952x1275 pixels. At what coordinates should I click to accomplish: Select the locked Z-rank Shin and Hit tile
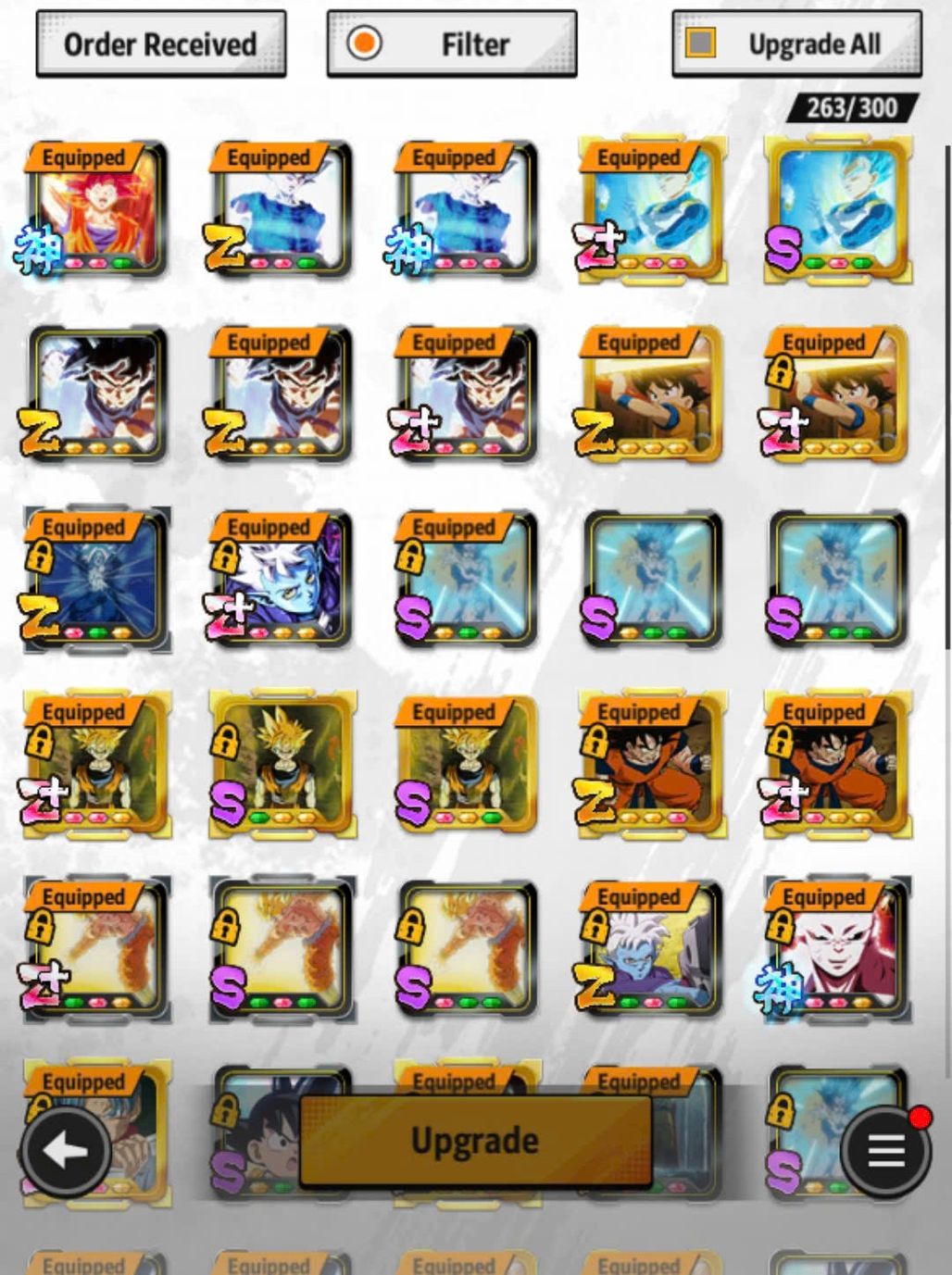(653, 951)
